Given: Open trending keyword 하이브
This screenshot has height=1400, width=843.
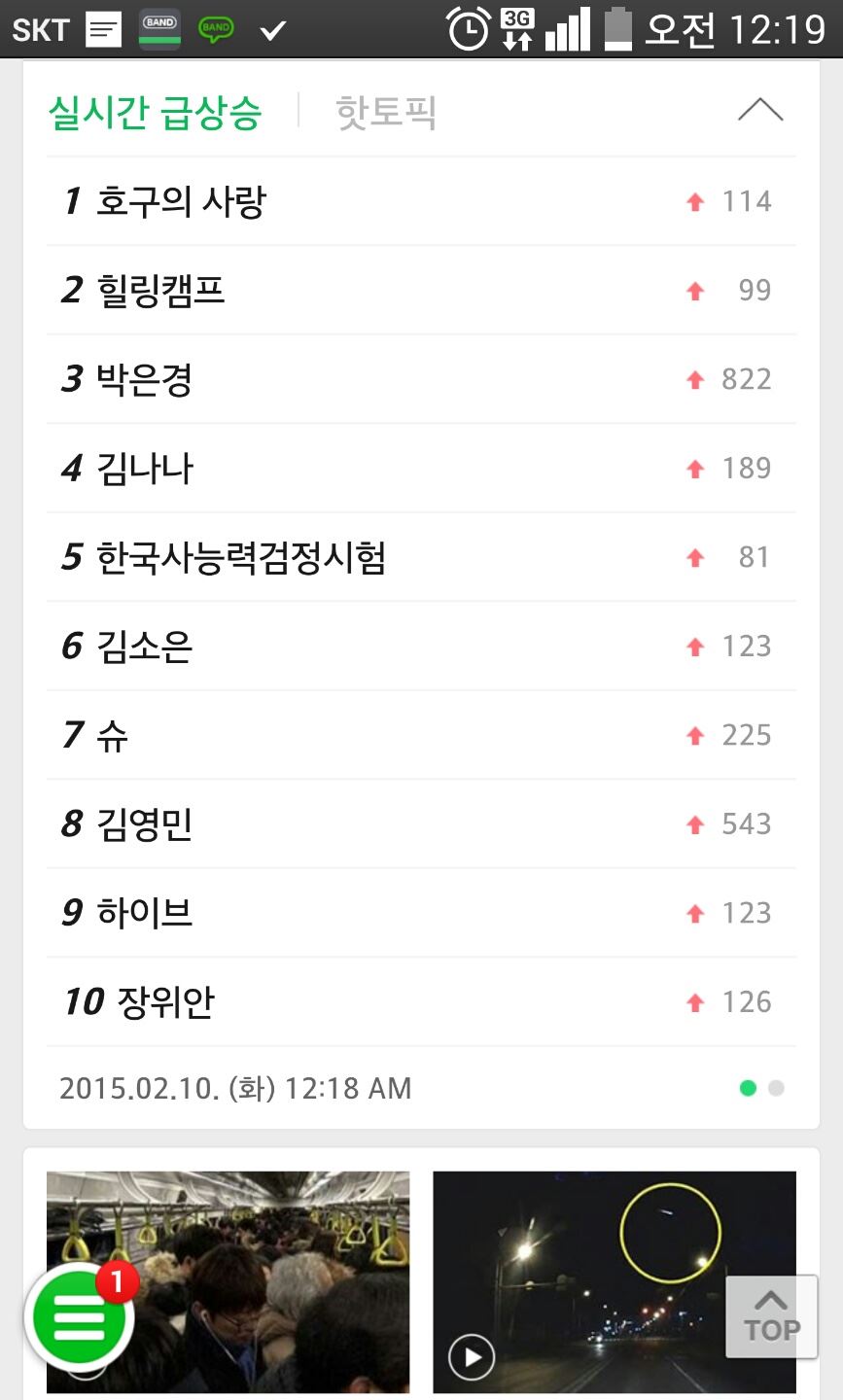Looking at the screenshot, I should (144, 913).
